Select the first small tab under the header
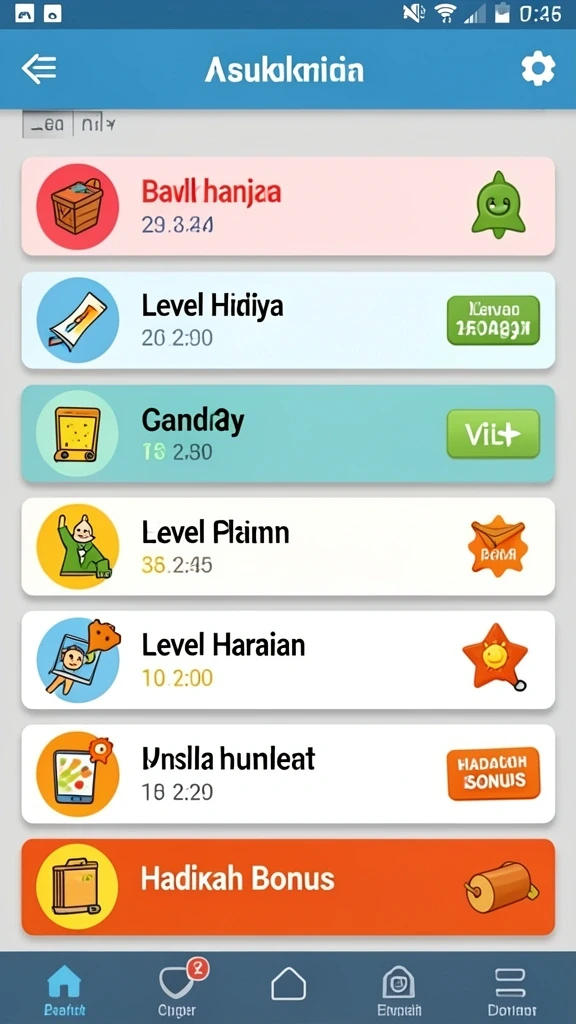This screenshot has height=1024, width=576. pyautogui.click(x=46, y=123)
